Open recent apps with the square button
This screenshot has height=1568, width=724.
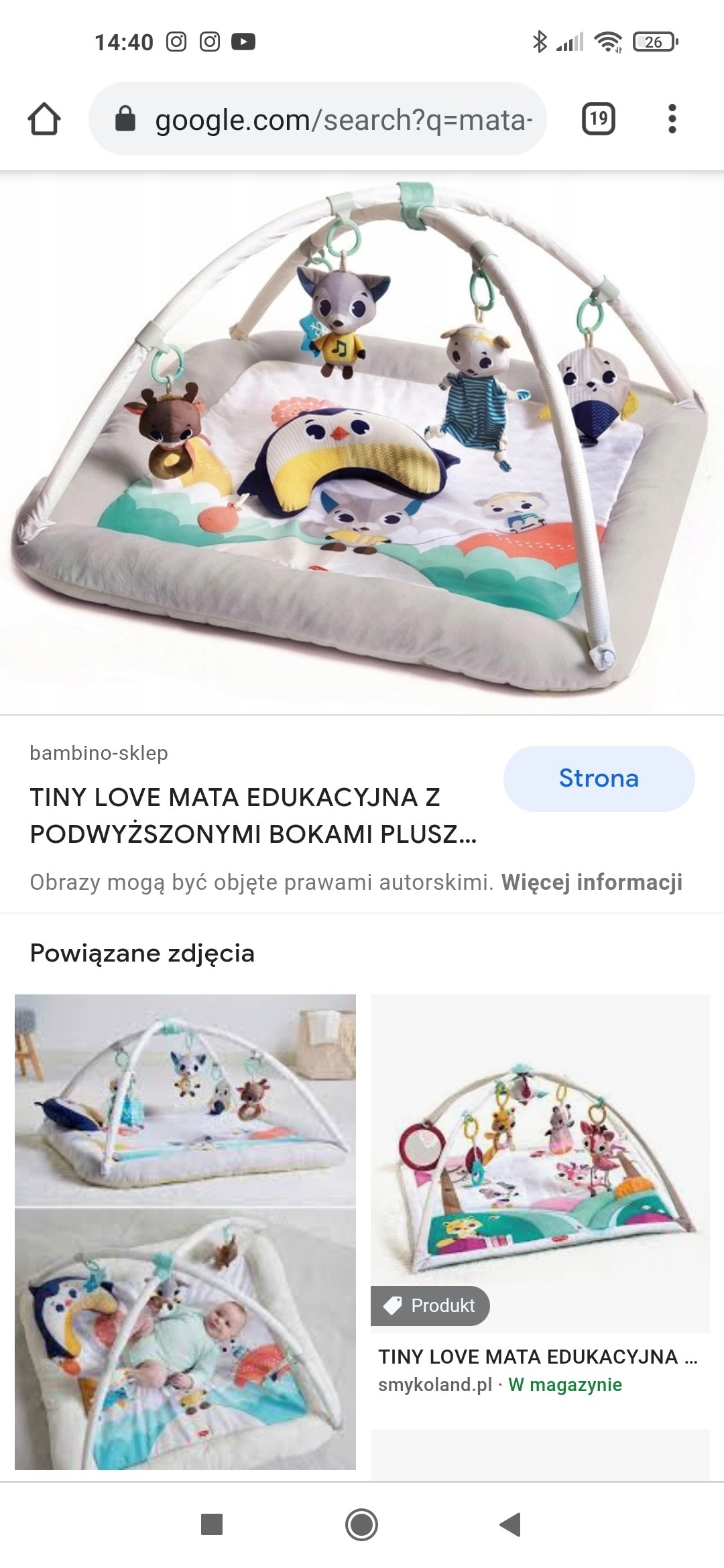tap(212, 1524)
